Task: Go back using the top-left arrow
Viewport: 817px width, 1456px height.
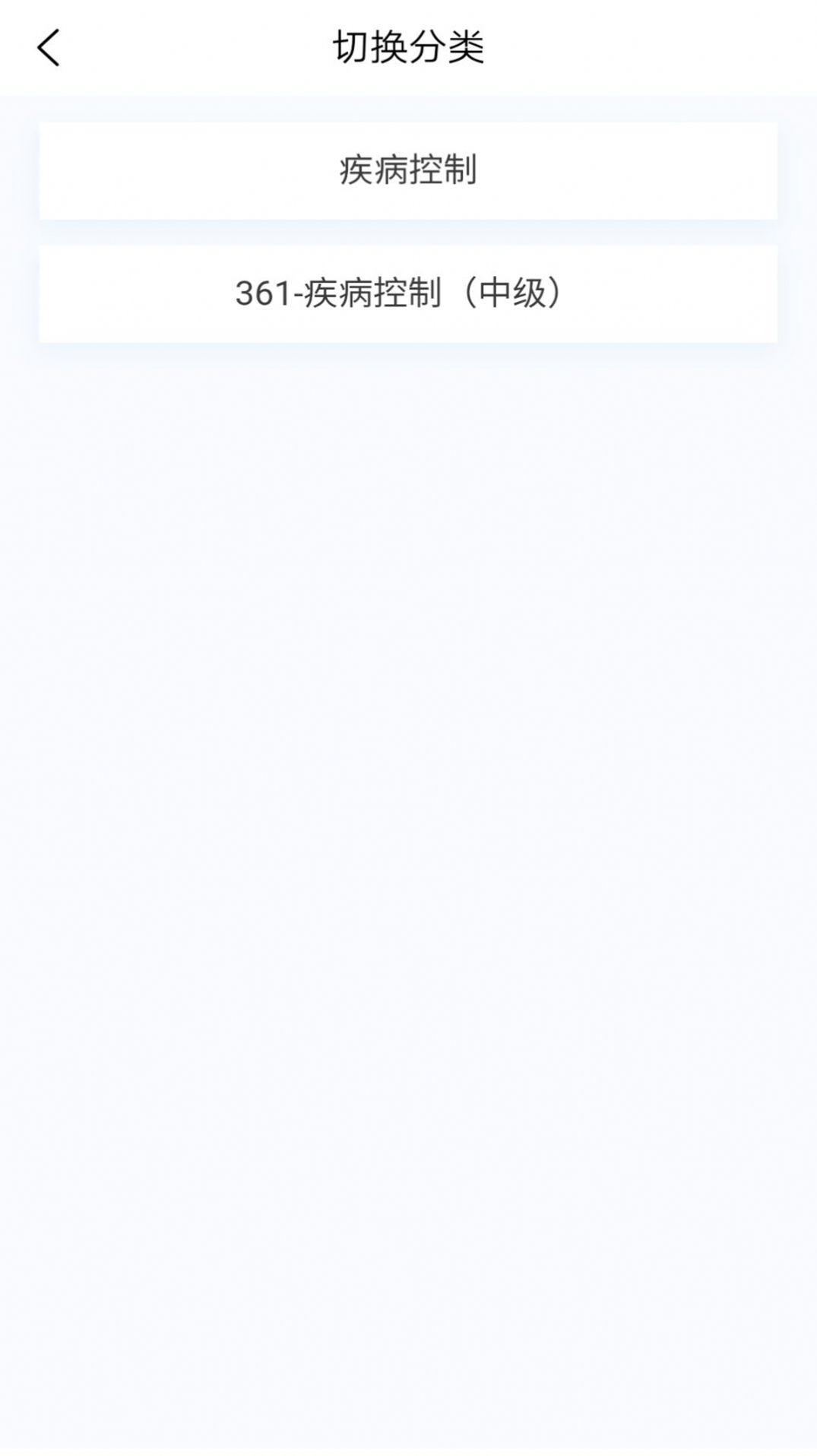Action: point(48,48)
